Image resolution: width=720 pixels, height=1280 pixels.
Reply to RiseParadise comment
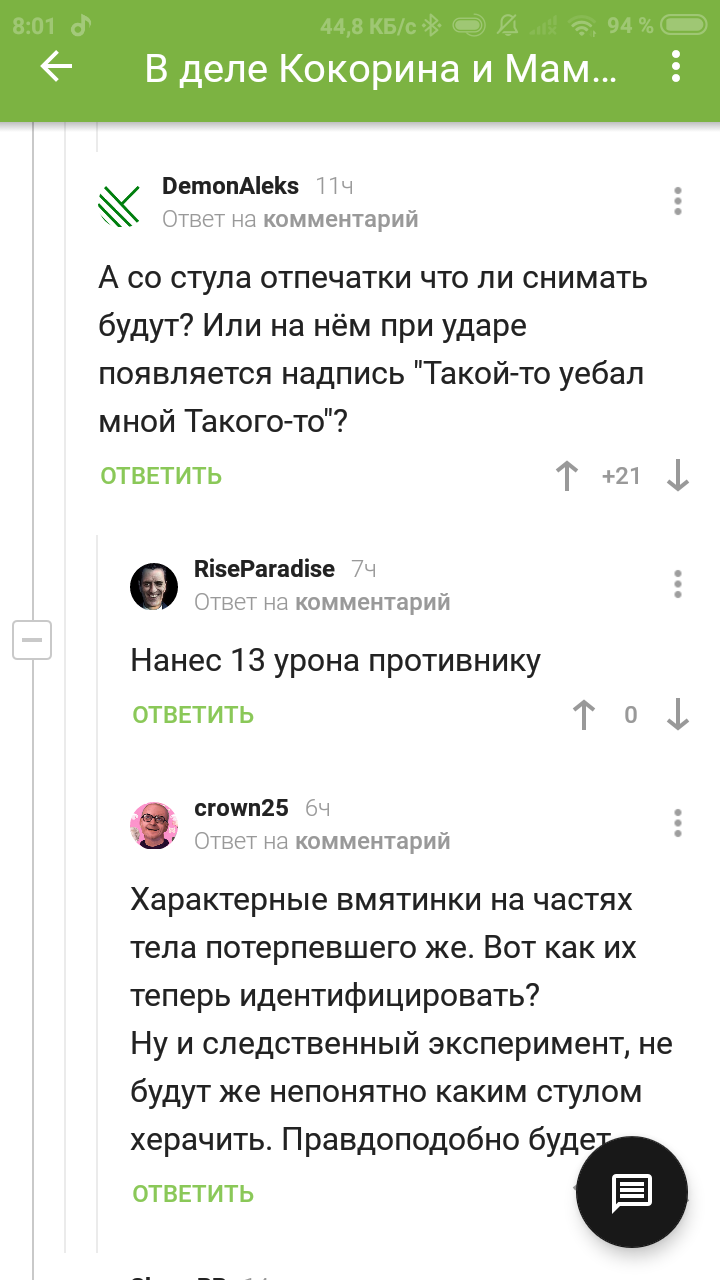coord(193,715)
